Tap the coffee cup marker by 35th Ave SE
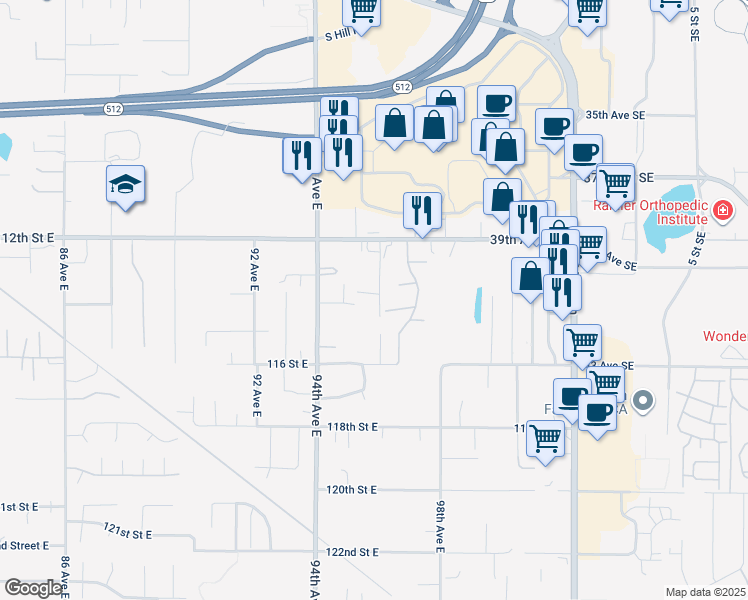Viewport: 748px width, 600px height. click(554, 127)
